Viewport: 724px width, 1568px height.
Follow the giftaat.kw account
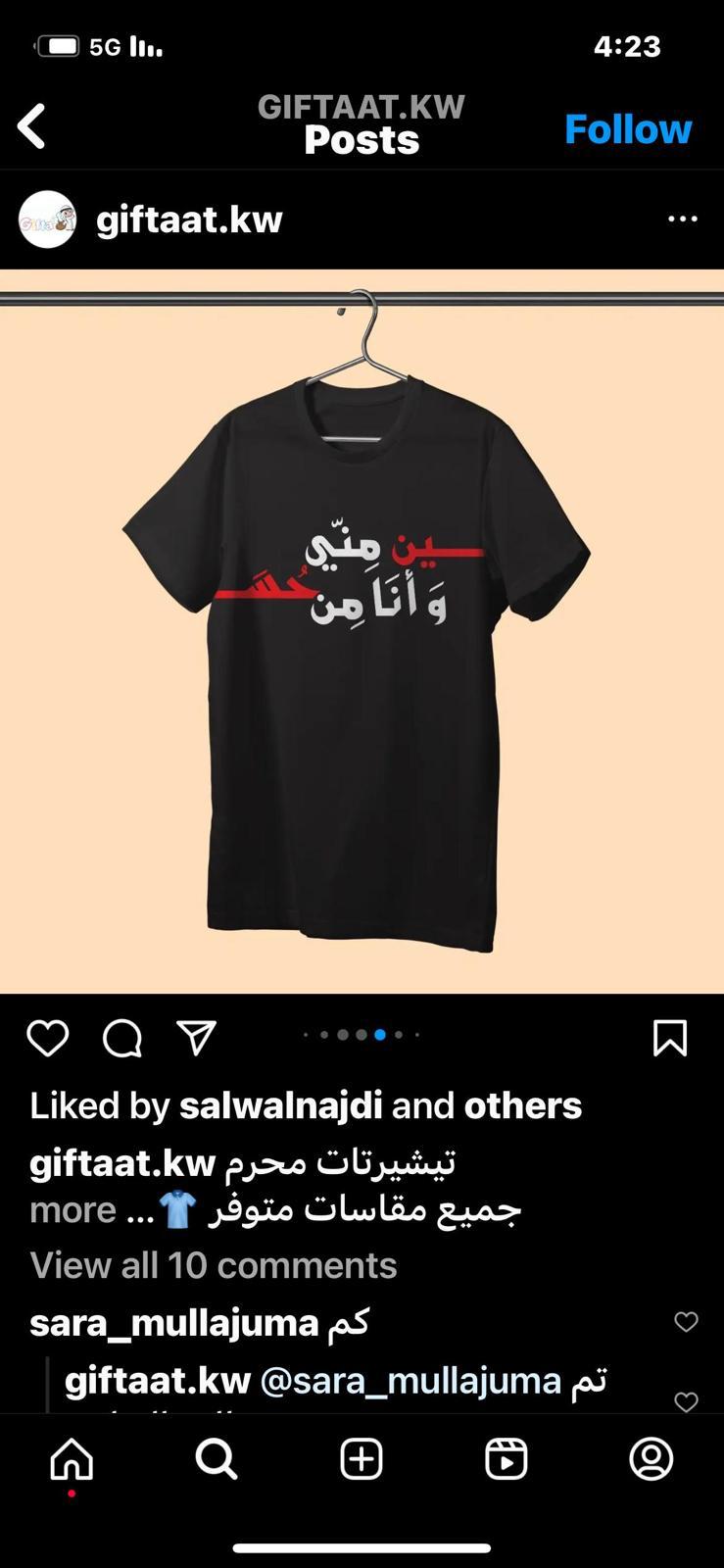pyautogui.click(x=628, y=129)
